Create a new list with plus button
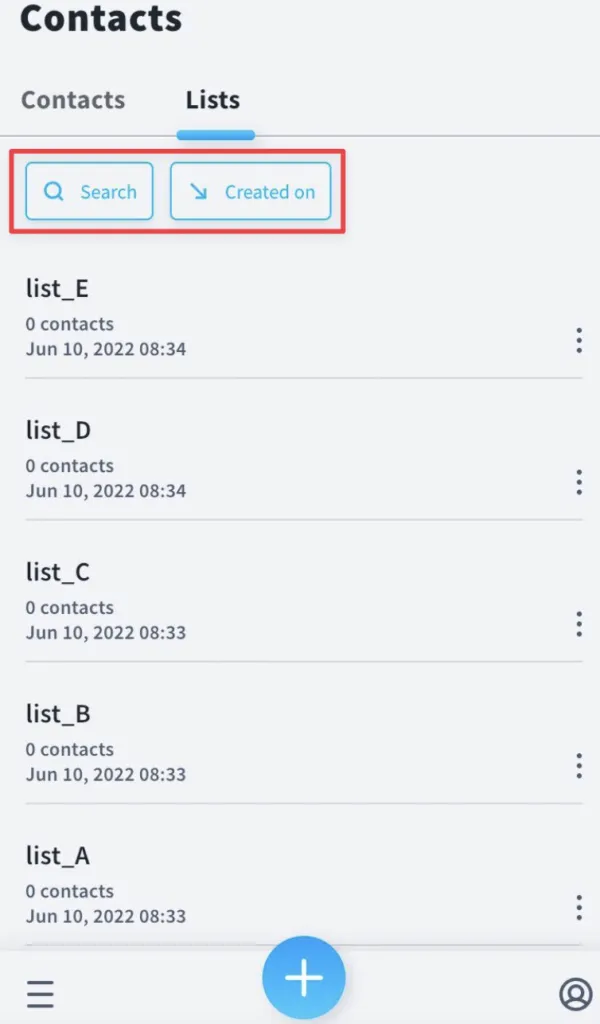This screenshot has height=1024, width=600. (x=304, y=978)
